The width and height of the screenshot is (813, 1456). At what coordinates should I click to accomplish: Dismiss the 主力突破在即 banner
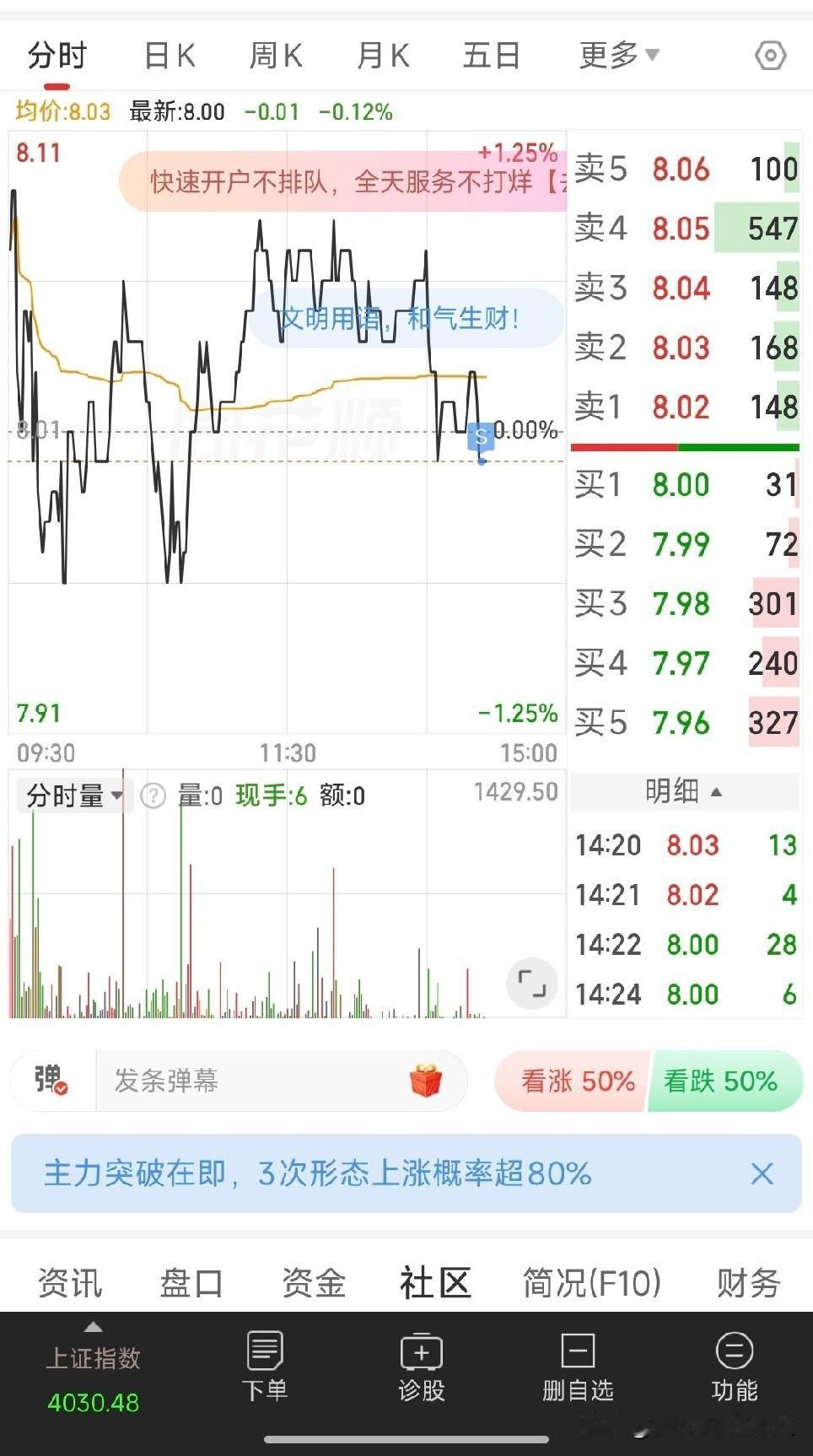[762, 1173]
